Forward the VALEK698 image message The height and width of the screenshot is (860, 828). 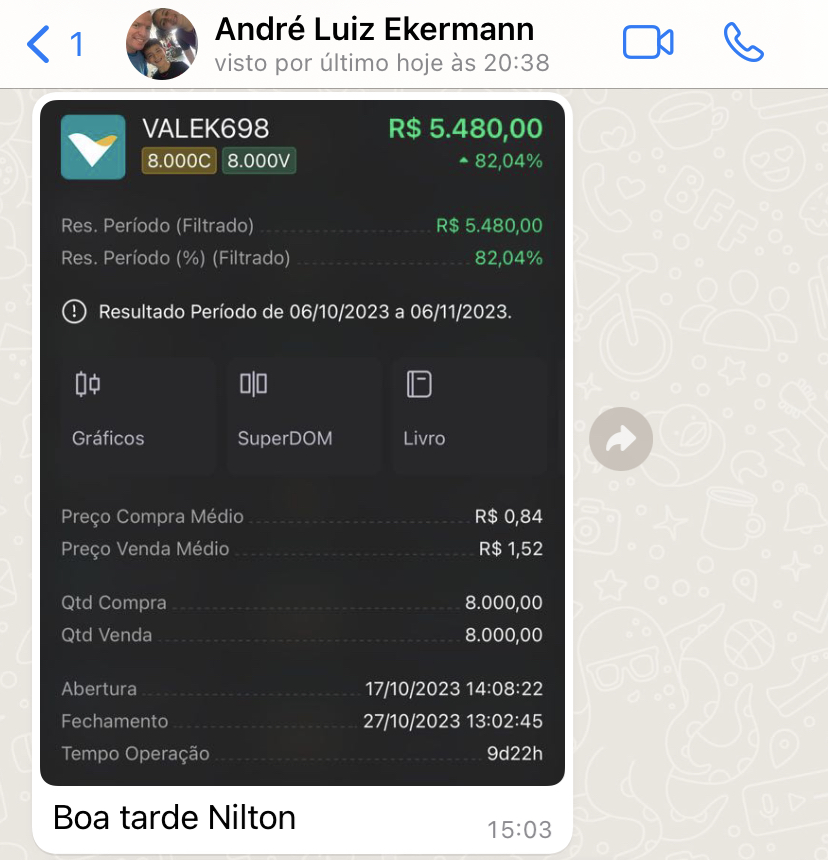tap(621, 439)
